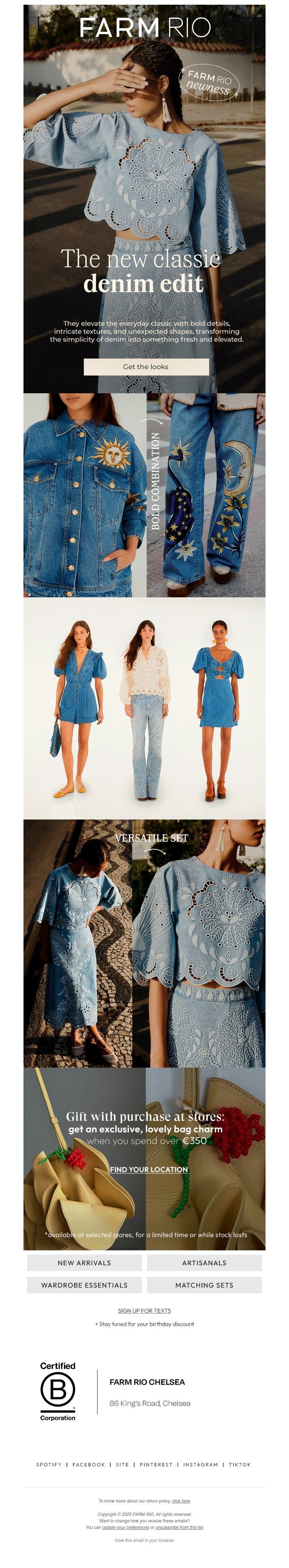Screen dimensions: 289x1568
Task: Tap unsubscribe from this list
Action: coord(179,1527)
